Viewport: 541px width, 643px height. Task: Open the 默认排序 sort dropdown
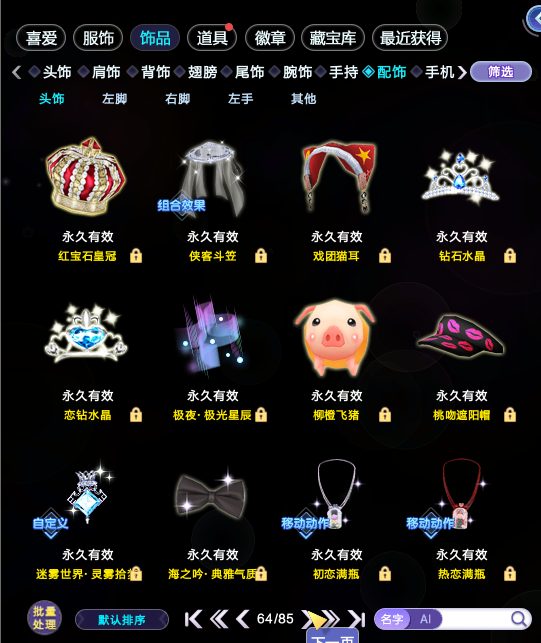coord(122,619)
